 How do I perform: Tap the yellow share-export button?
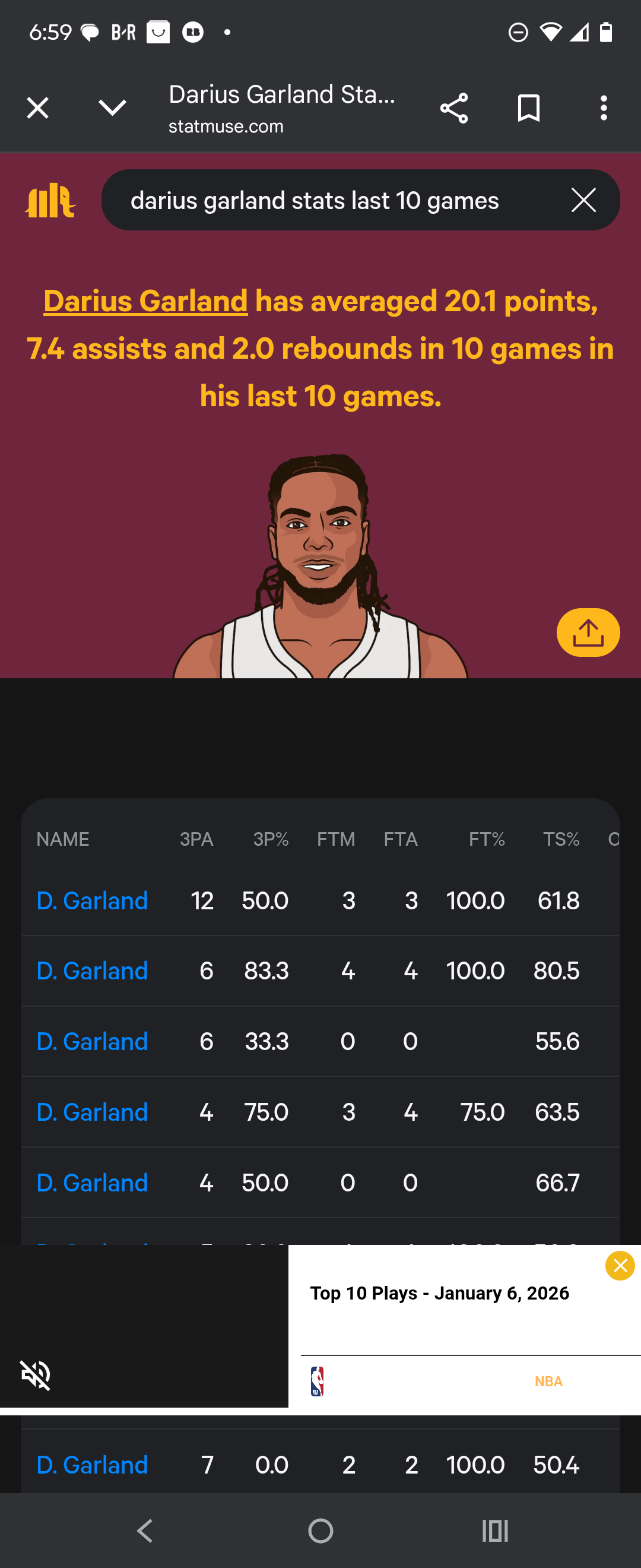[588, 633]
